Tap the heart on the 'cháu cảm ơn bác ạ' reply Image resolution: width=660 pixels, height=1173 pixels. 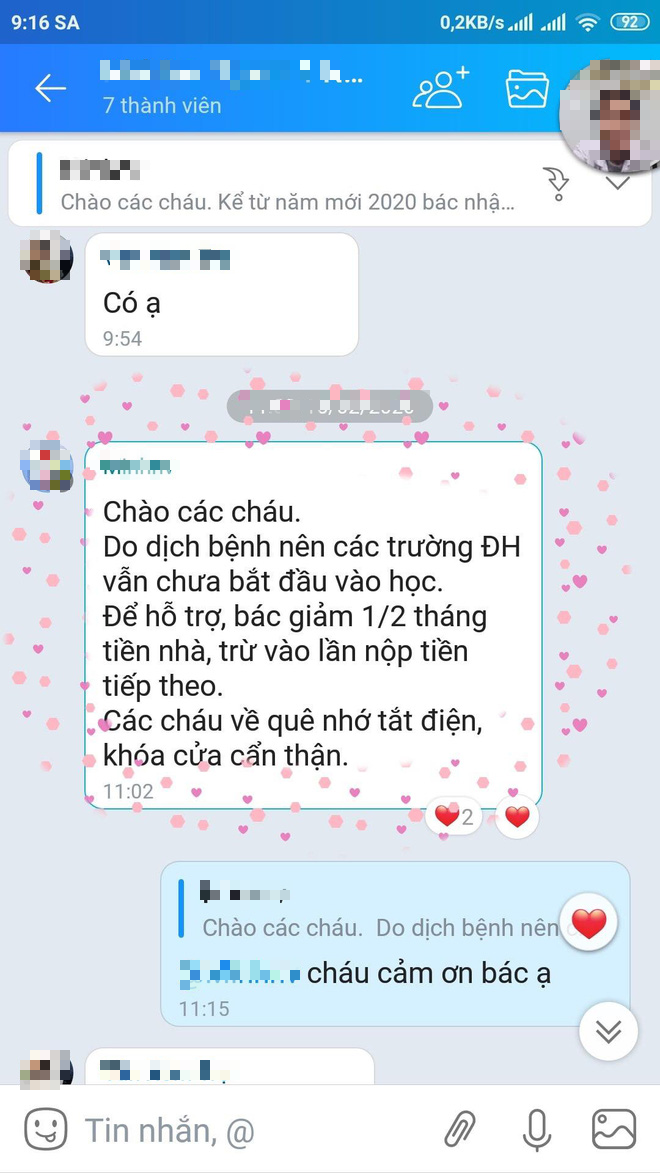(x=589, y=924)
